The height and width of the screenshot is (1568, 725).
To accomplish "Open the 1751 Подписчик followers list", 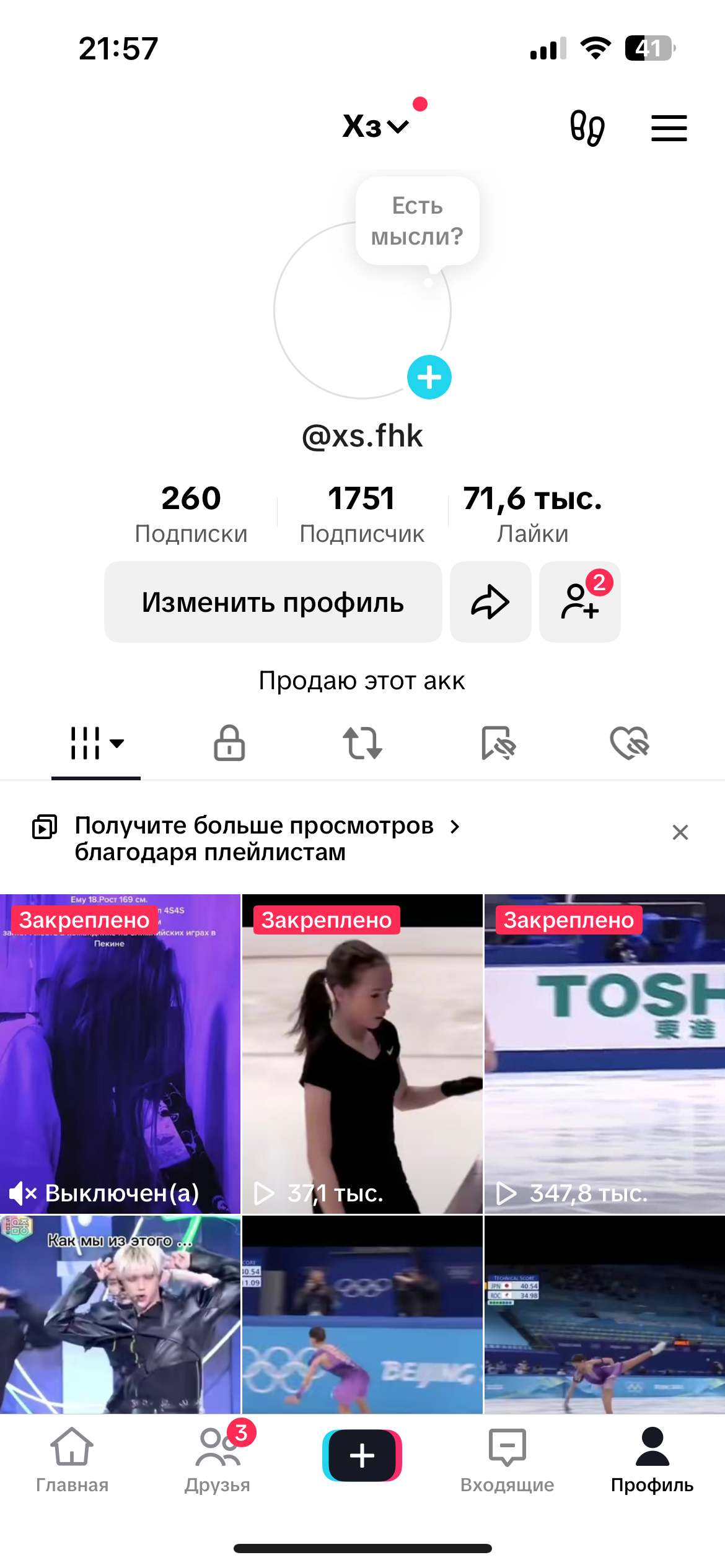I will 362,514.
